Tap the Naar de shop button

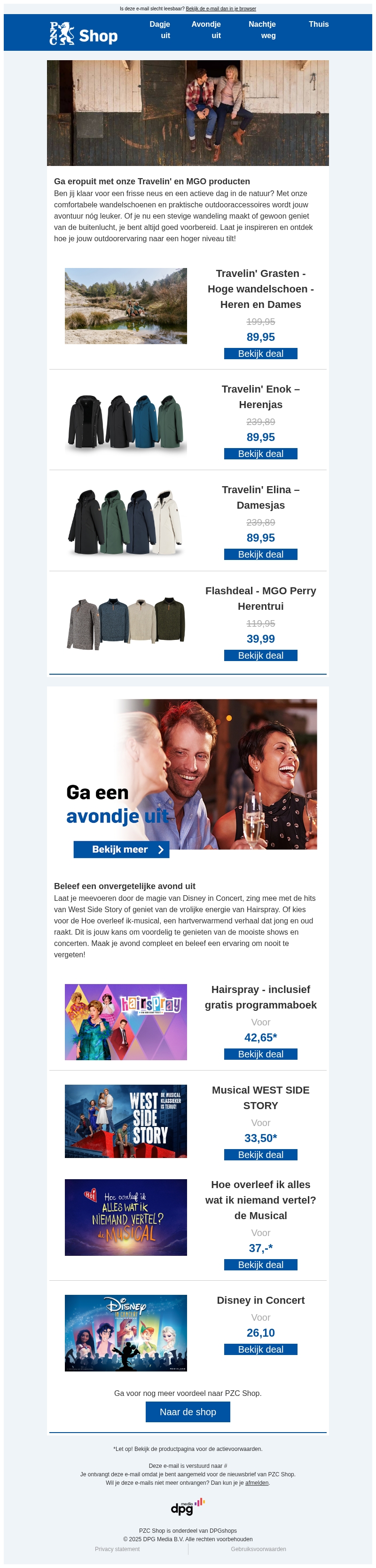[188, 1412]
